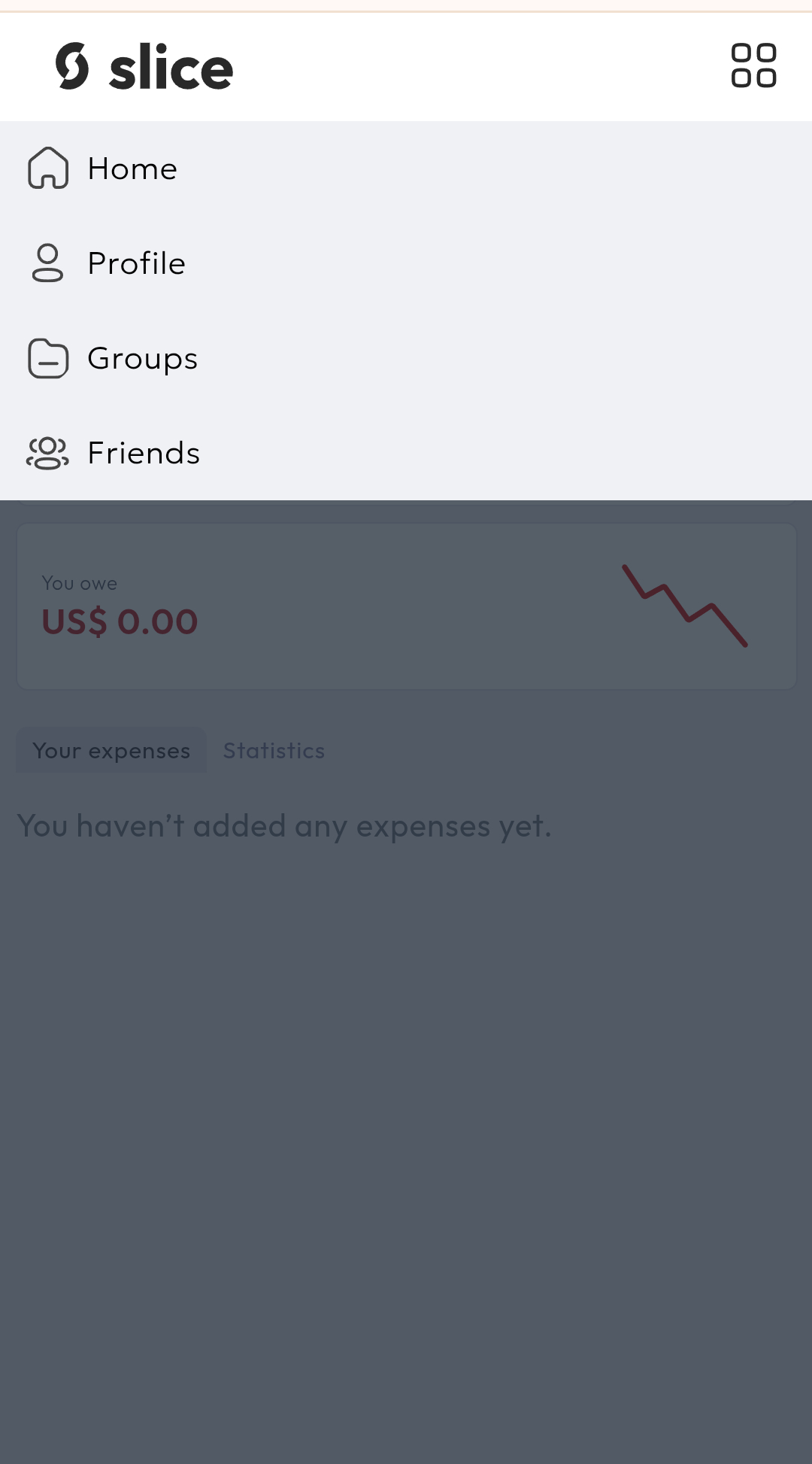Click the Groups folder icon
Image resolution: width=812 pixels, height=1464 pixels.
pos(47,358)
